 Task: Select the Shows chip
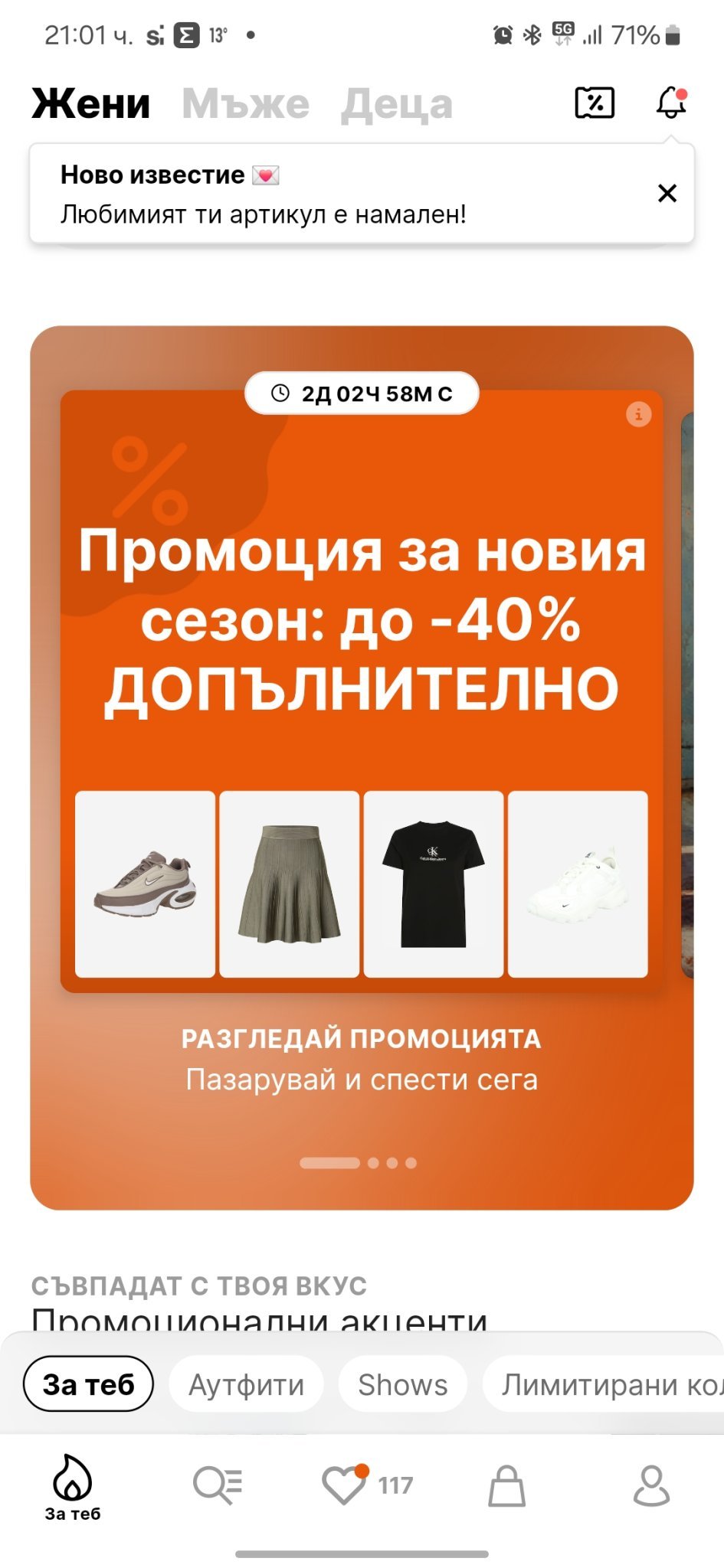pos(403,1384)
